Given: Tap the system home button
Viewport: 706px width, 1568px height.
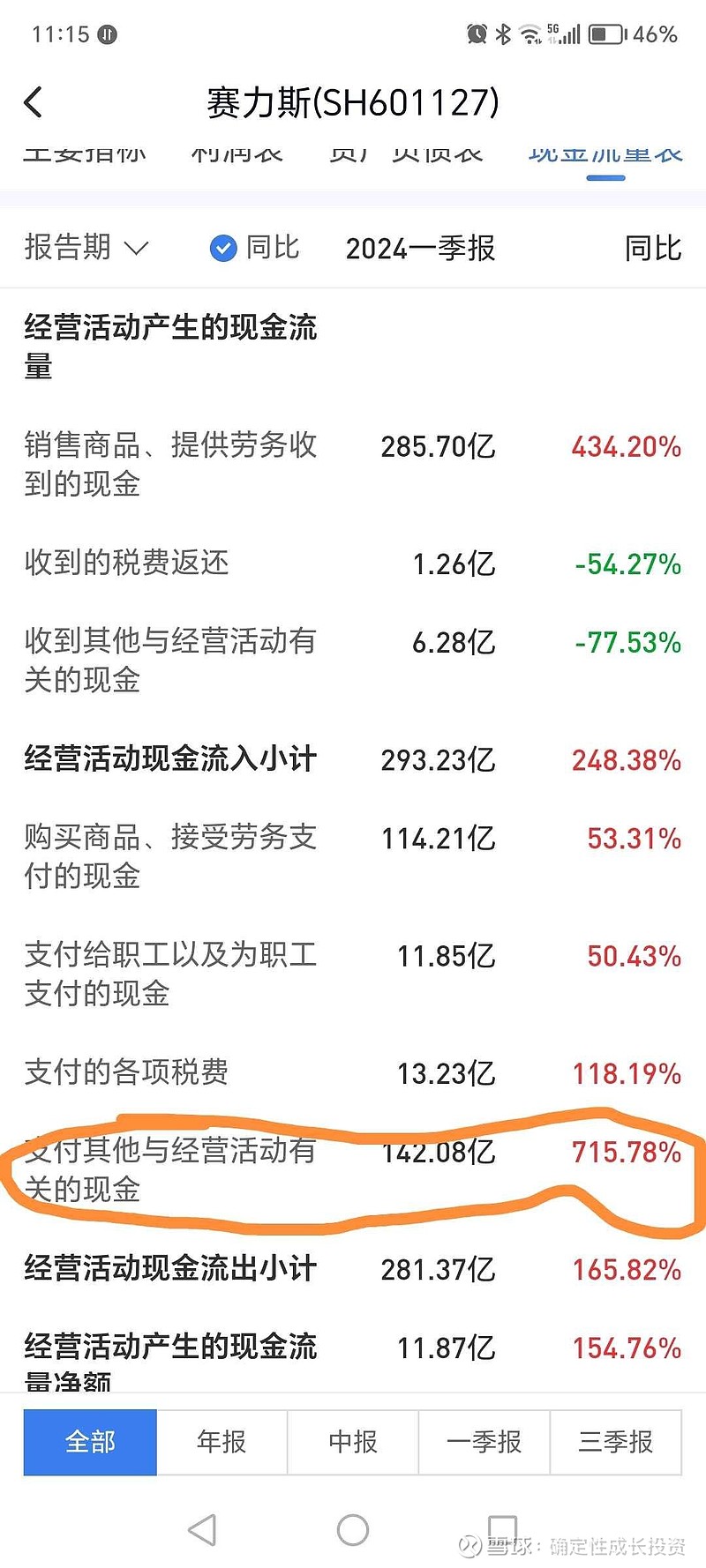Looking at the screenshot, I should coord(353,1530).
